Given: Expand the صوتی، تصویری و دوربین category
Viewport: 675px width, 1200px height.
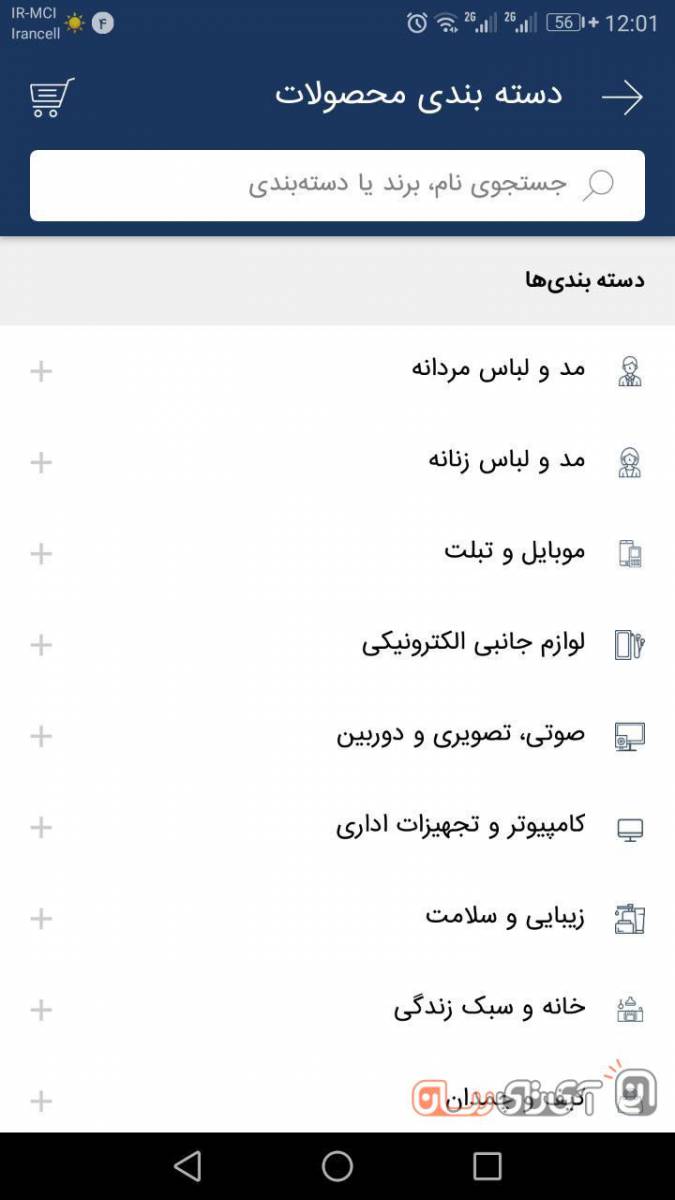Looking at the screenshot, I should pos(41,737).
